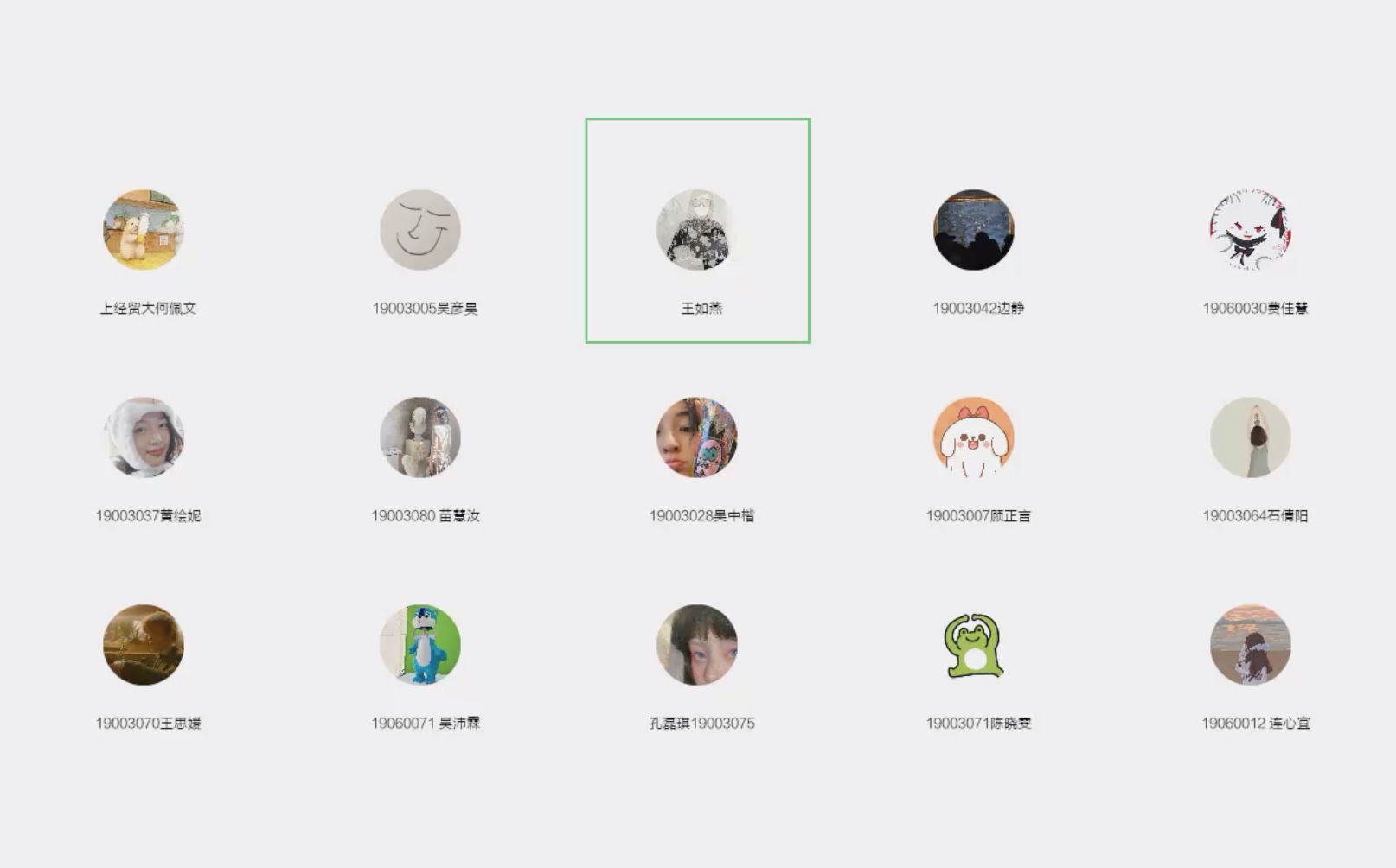Select participant 19003042边静
This screenshot has width=1396, height=868.
click(x=974, y=230)
